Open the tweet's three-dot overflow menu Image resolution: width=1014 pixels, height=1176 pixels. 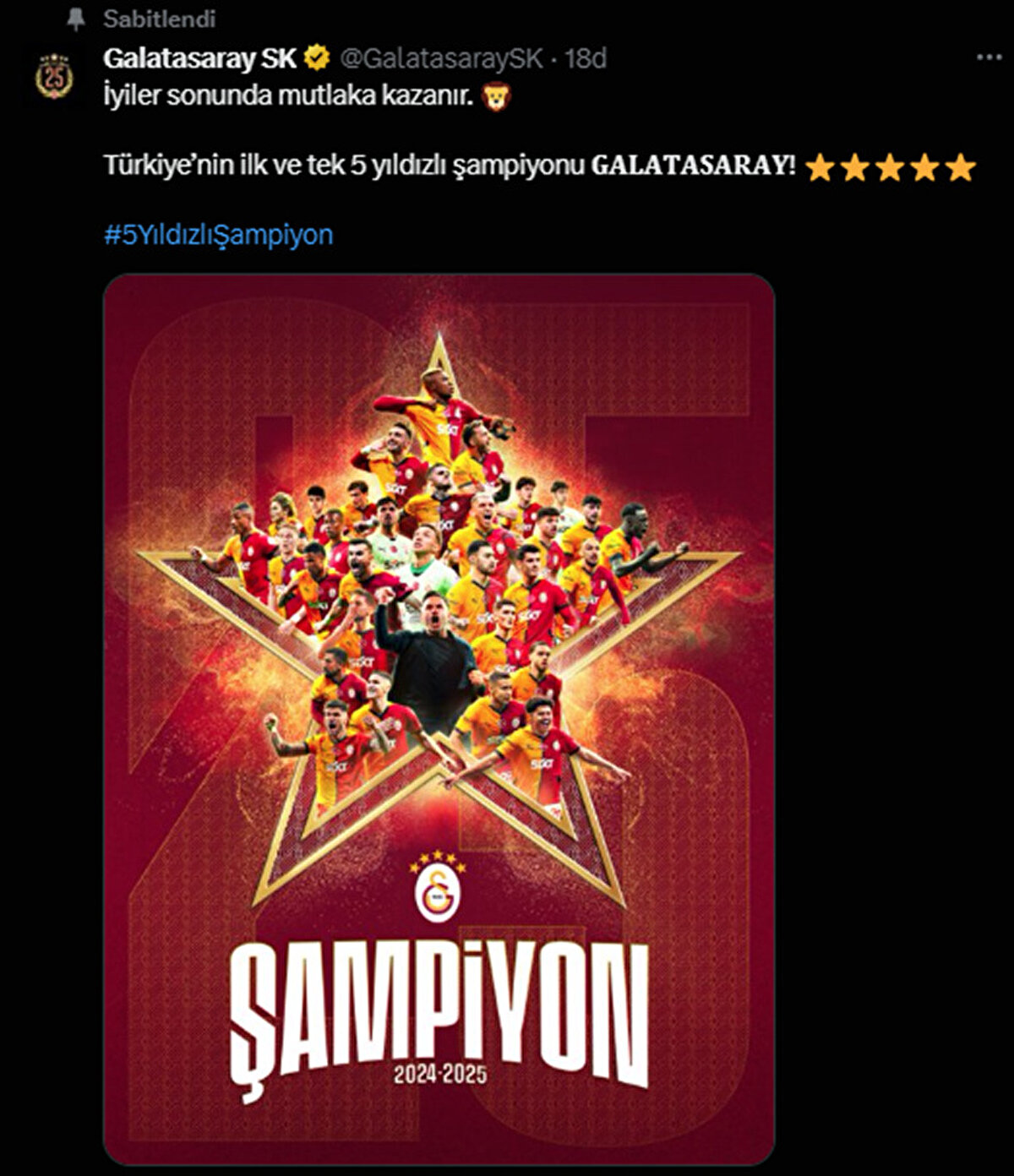click(989, 57)
